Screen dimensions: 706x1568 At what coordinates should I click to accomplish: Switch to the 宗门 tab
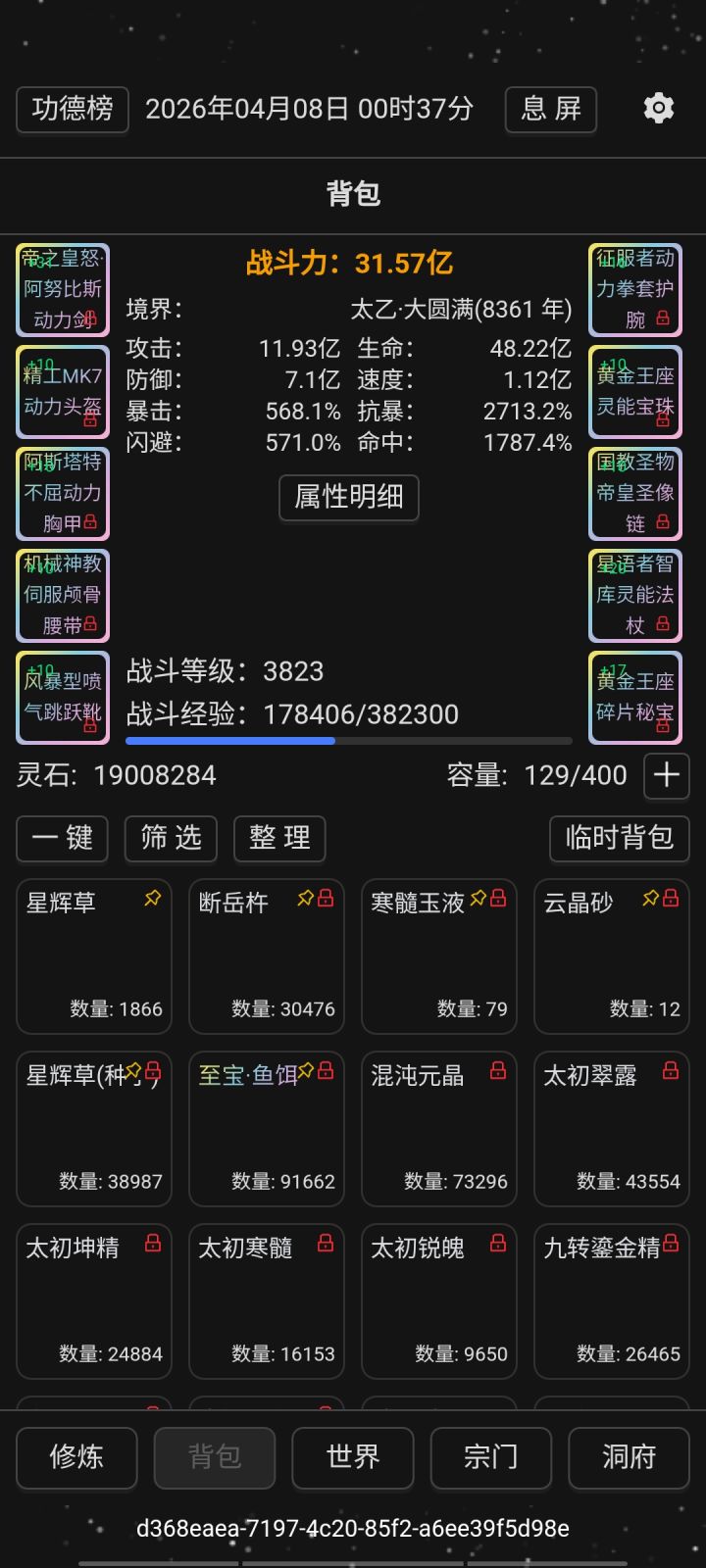click(x=490, y=1458)
